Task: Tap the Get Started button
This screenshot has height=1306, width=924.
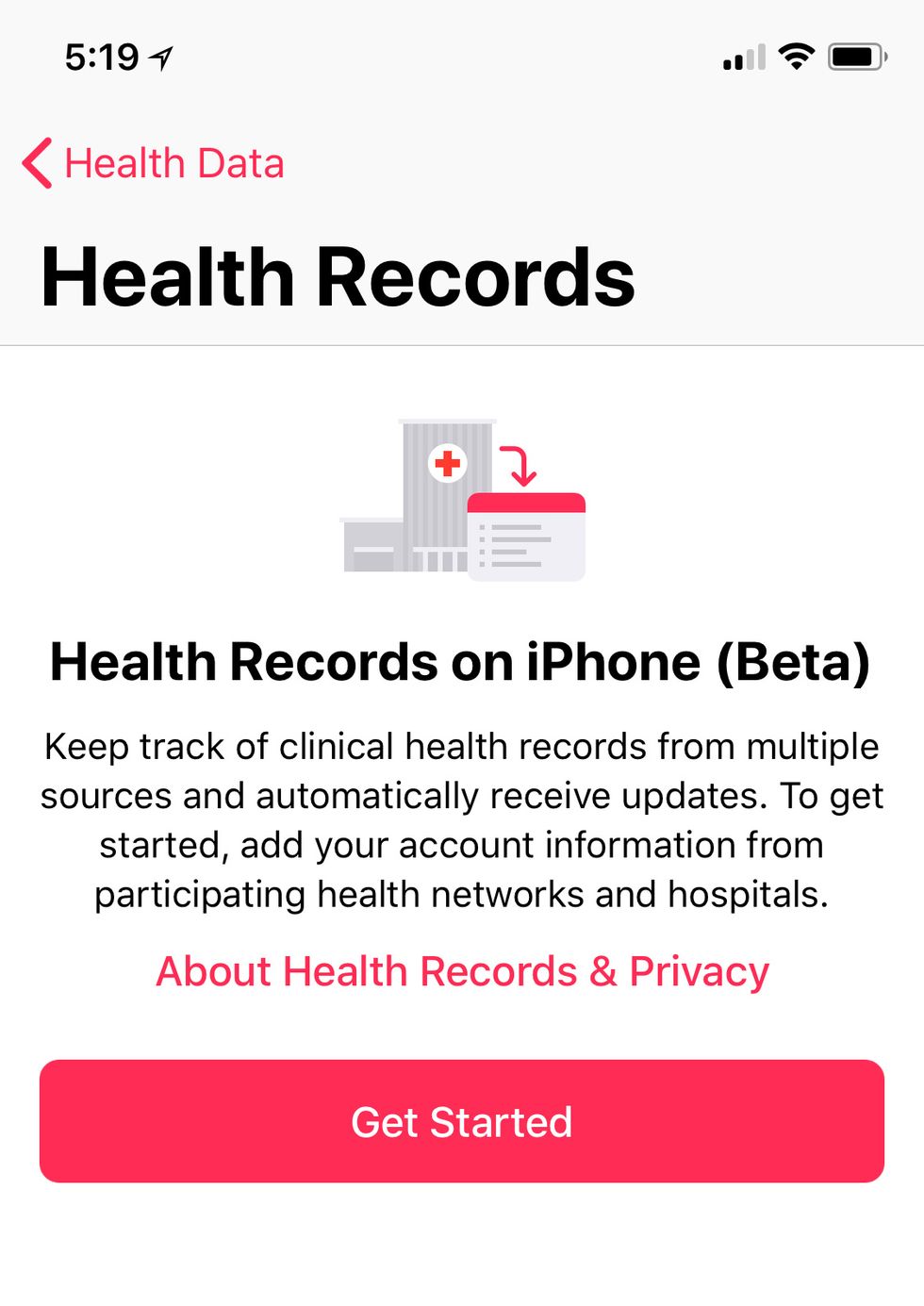Action: pos(462,1121)
